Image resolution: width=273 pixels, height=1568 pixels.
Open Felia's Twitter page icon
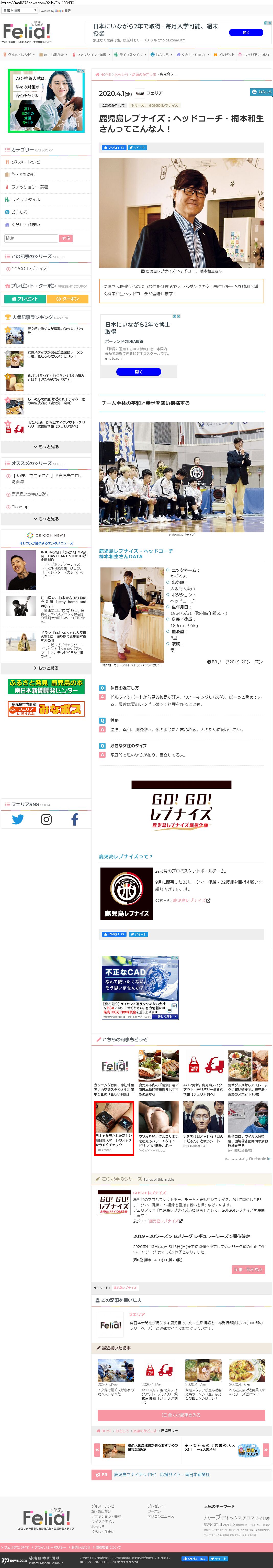click(x=18, y=819)
